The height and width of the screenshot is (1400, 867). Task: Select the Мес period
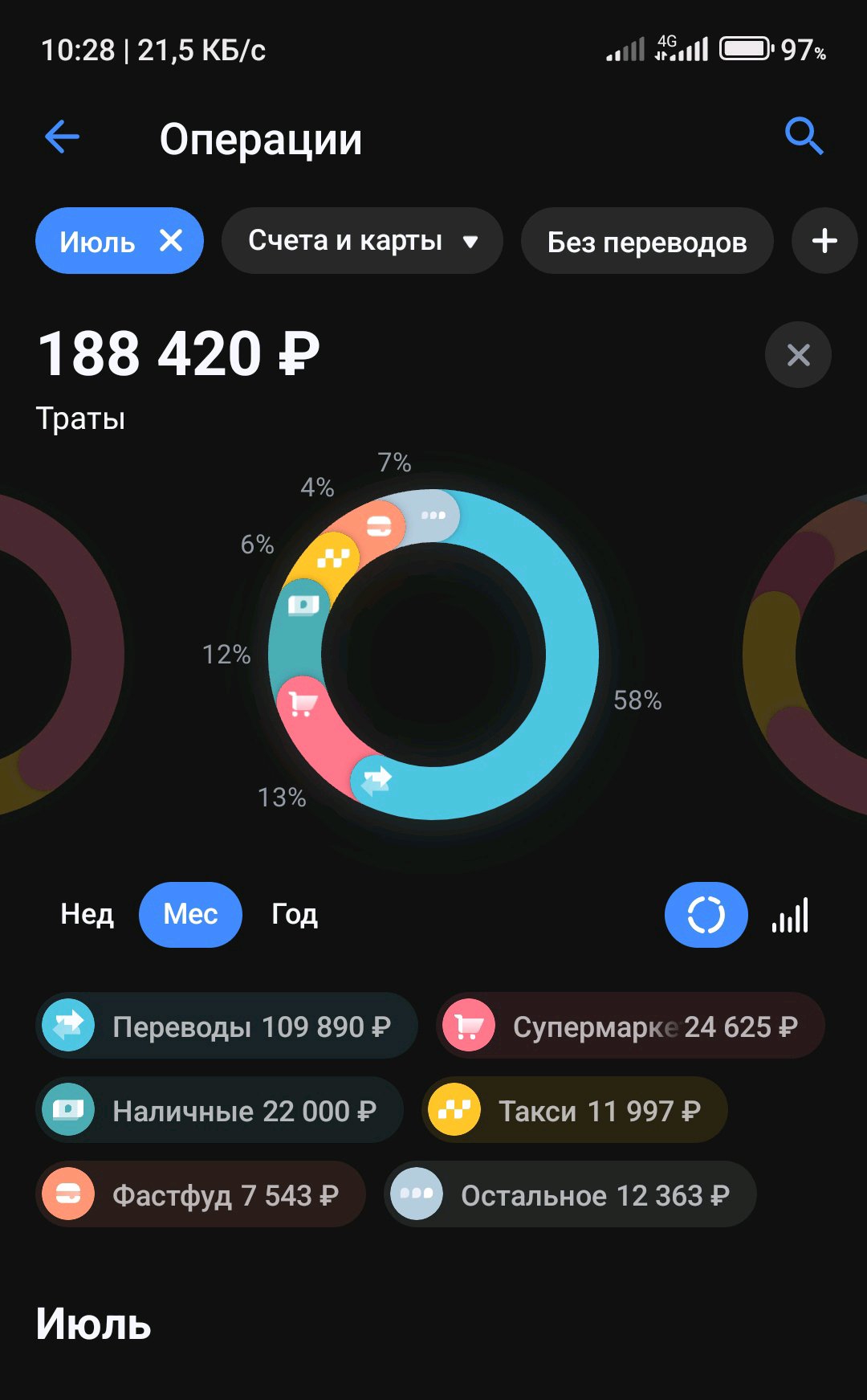190,915
